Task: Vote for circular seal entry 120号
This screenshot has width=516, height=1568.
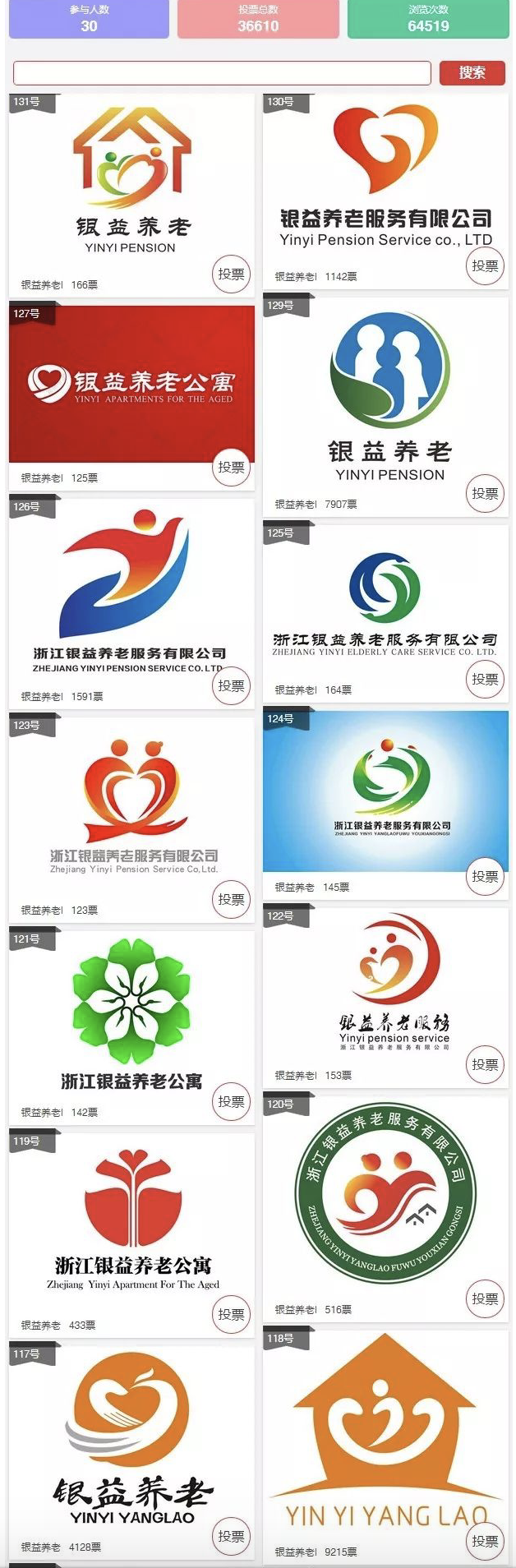Action: coord(485,1299)
